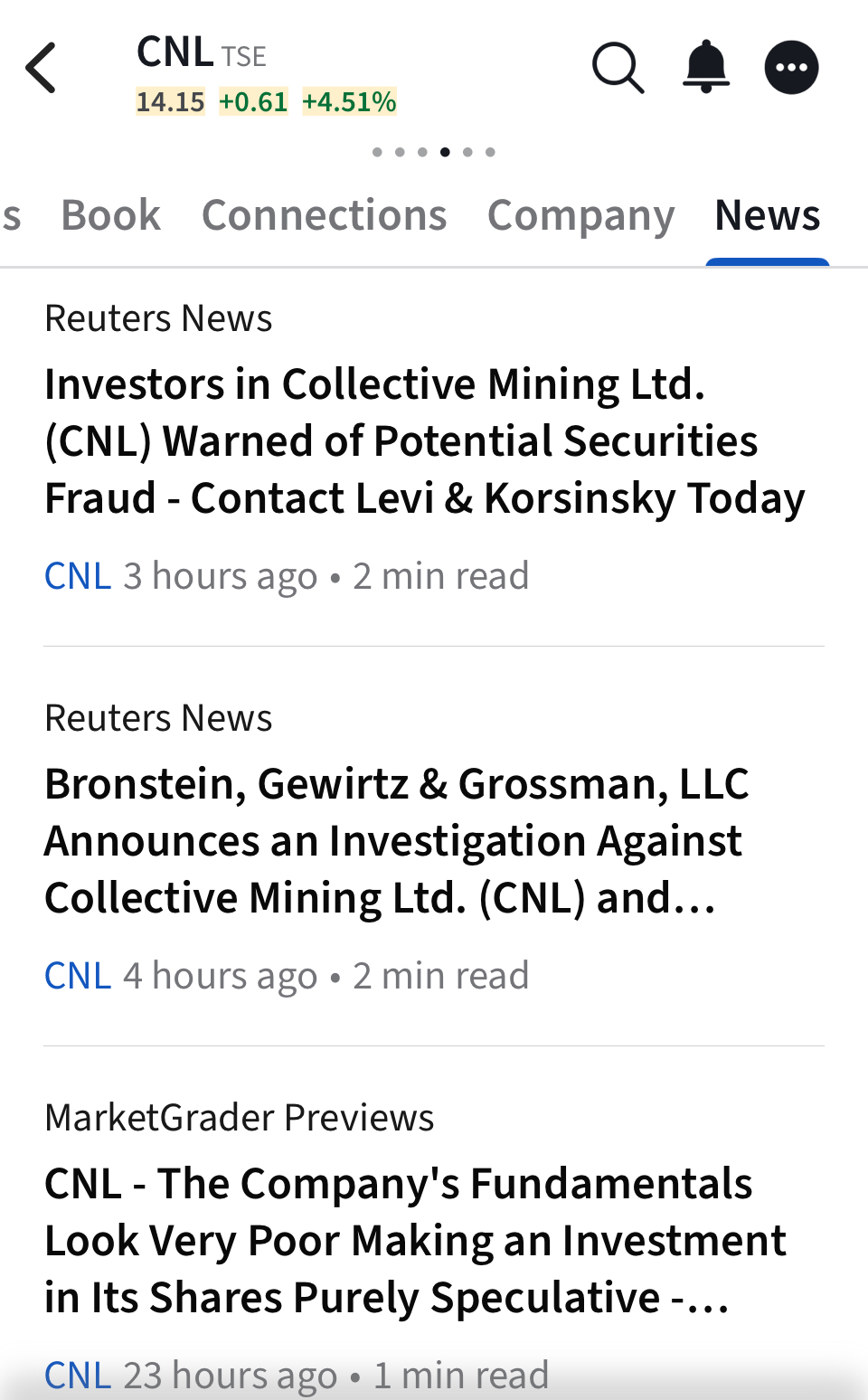The width and height of the screenshot is (868, 1400).
Task: Open the Bronstein, Gewirtz & Grossman investigation article
Action: point(398,841)
